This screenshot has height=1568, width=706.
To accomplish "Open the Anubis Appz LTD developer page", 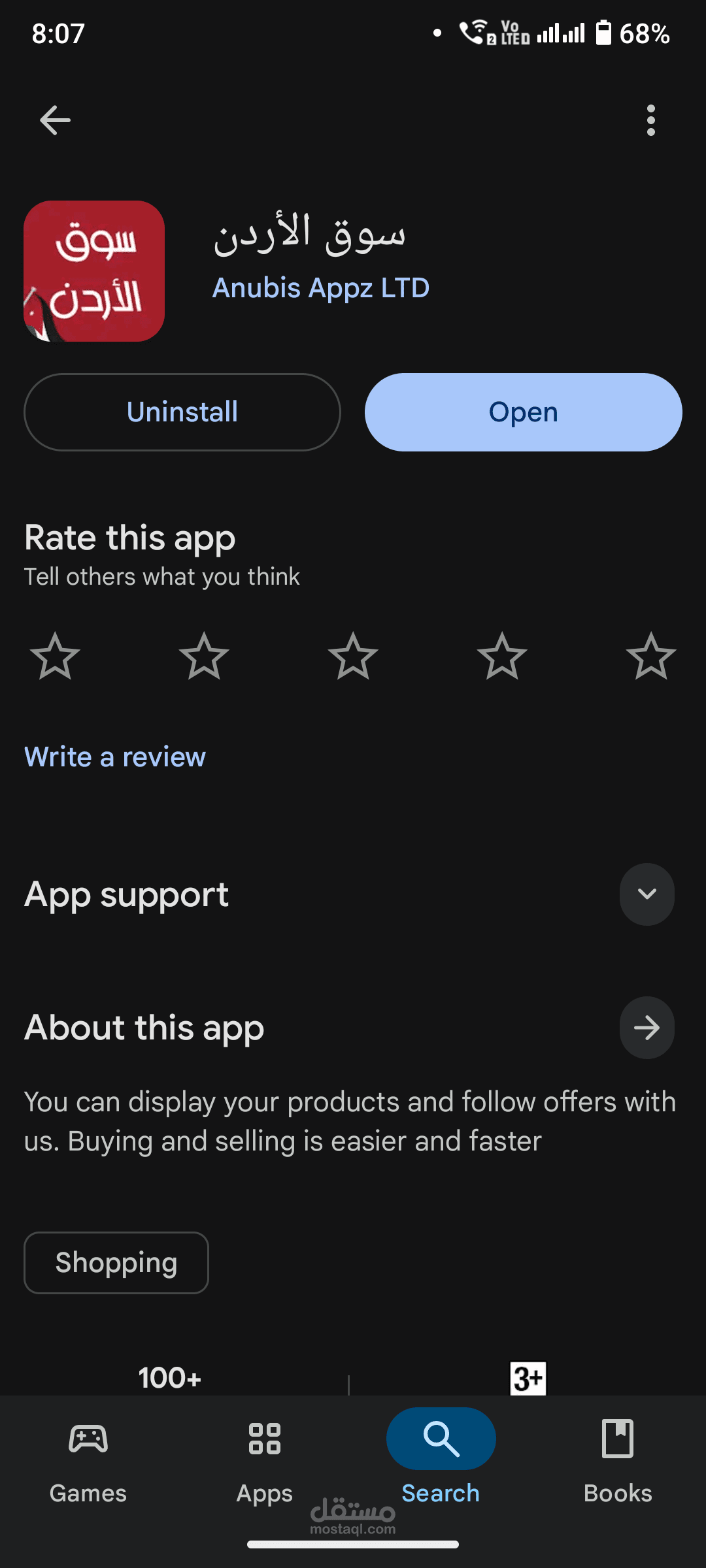I will point(320,288).
